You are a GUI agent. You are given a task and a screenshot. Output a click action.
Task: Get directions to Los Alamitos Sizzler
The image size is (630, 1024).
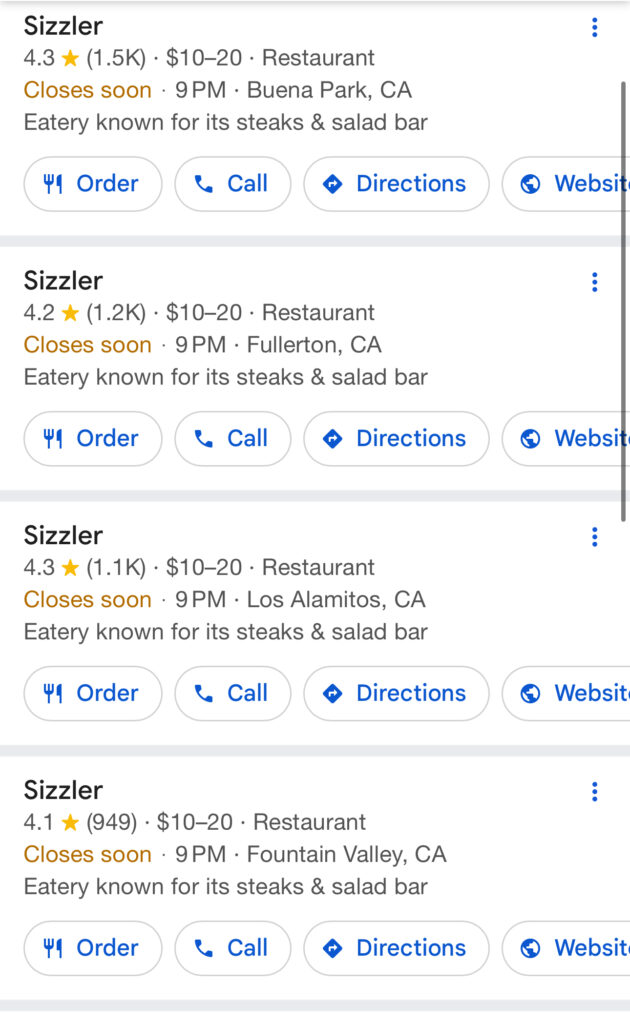tap(396, 694)
